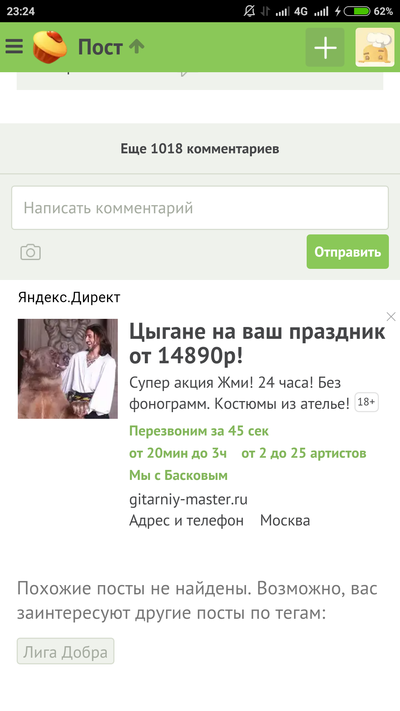
Task: Select the Лига Добра tag
Action: (x=65, y=652)
